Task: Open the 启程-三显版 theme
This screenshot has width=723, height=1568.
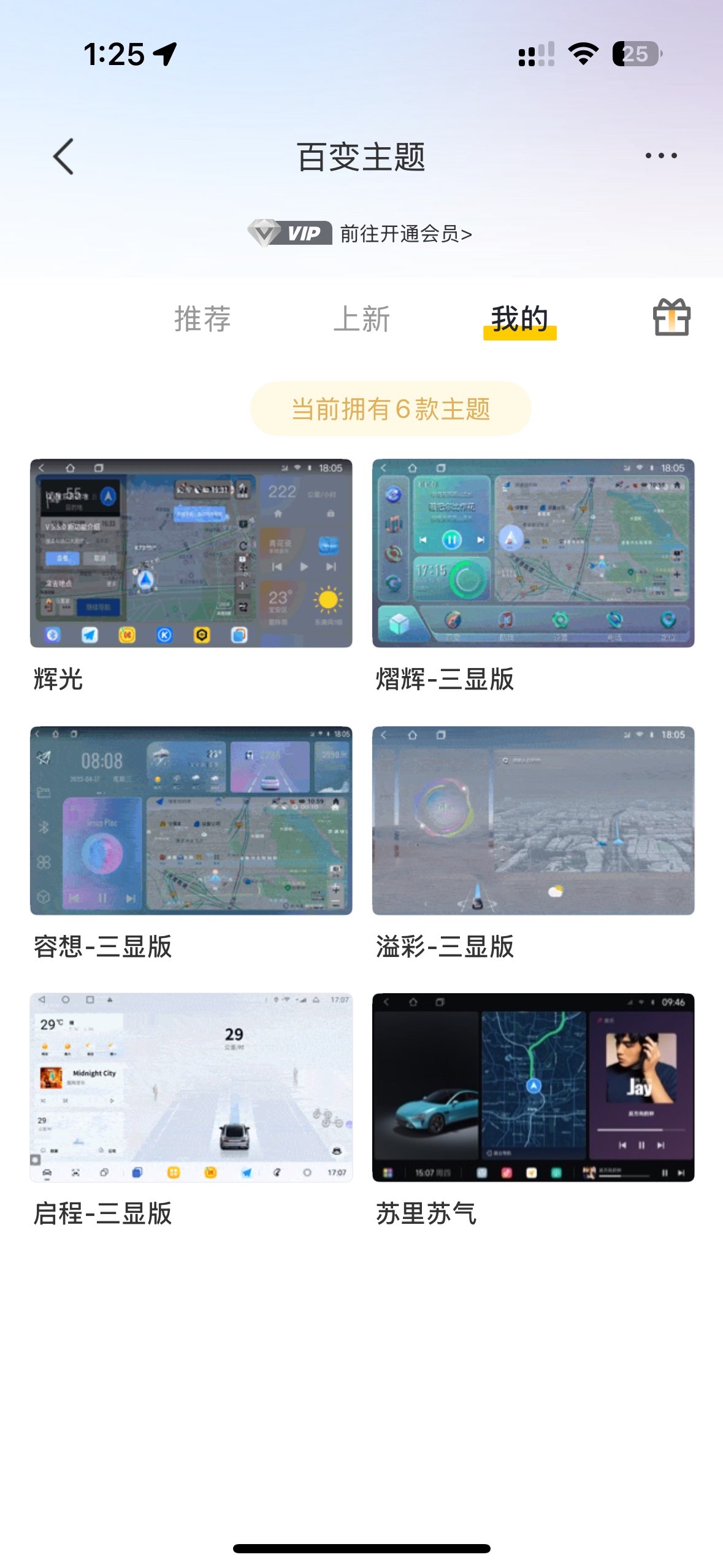Action: (191, 1088)
